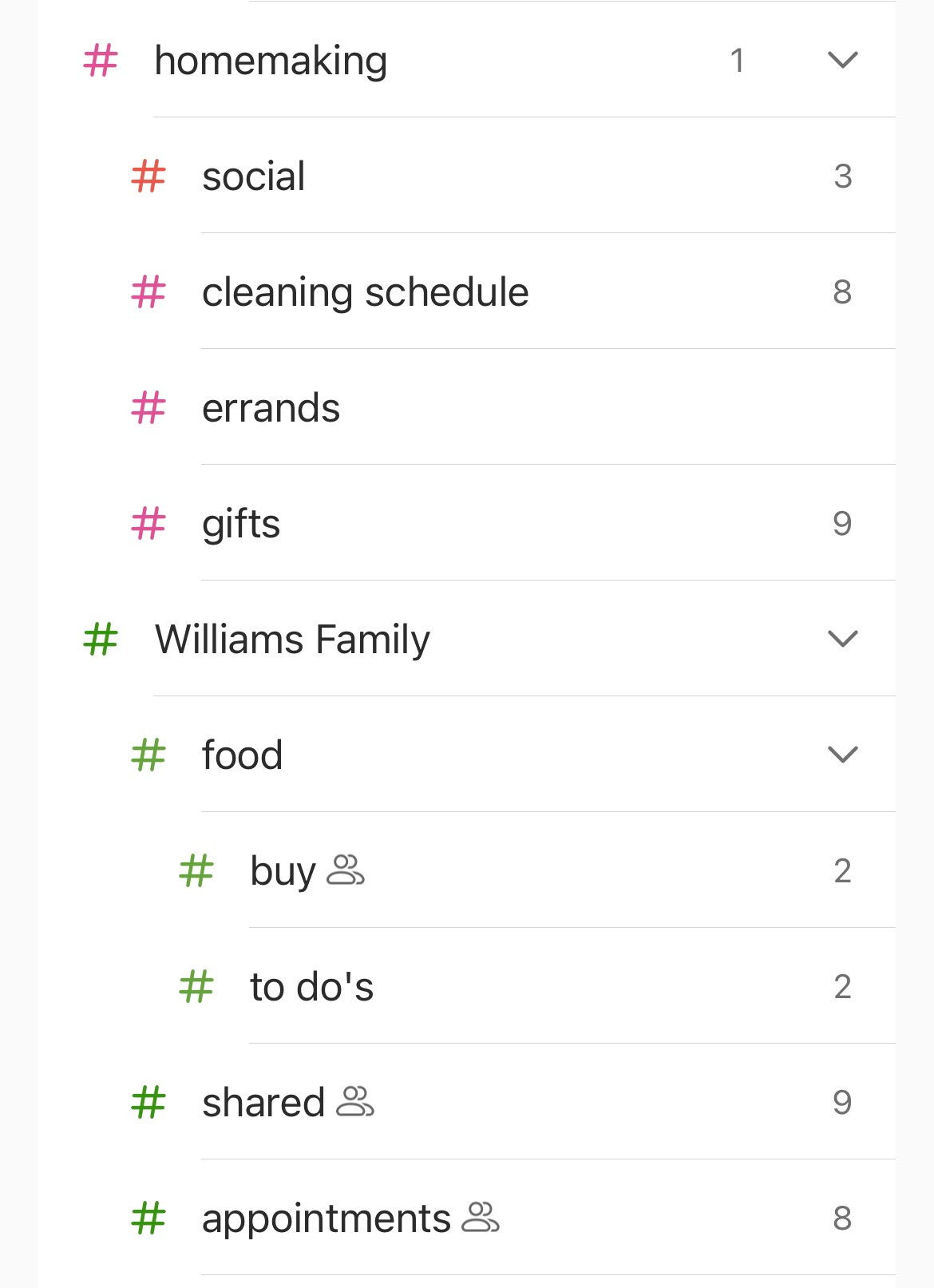Collapse the Williams Family chevron

click(842, 639)
